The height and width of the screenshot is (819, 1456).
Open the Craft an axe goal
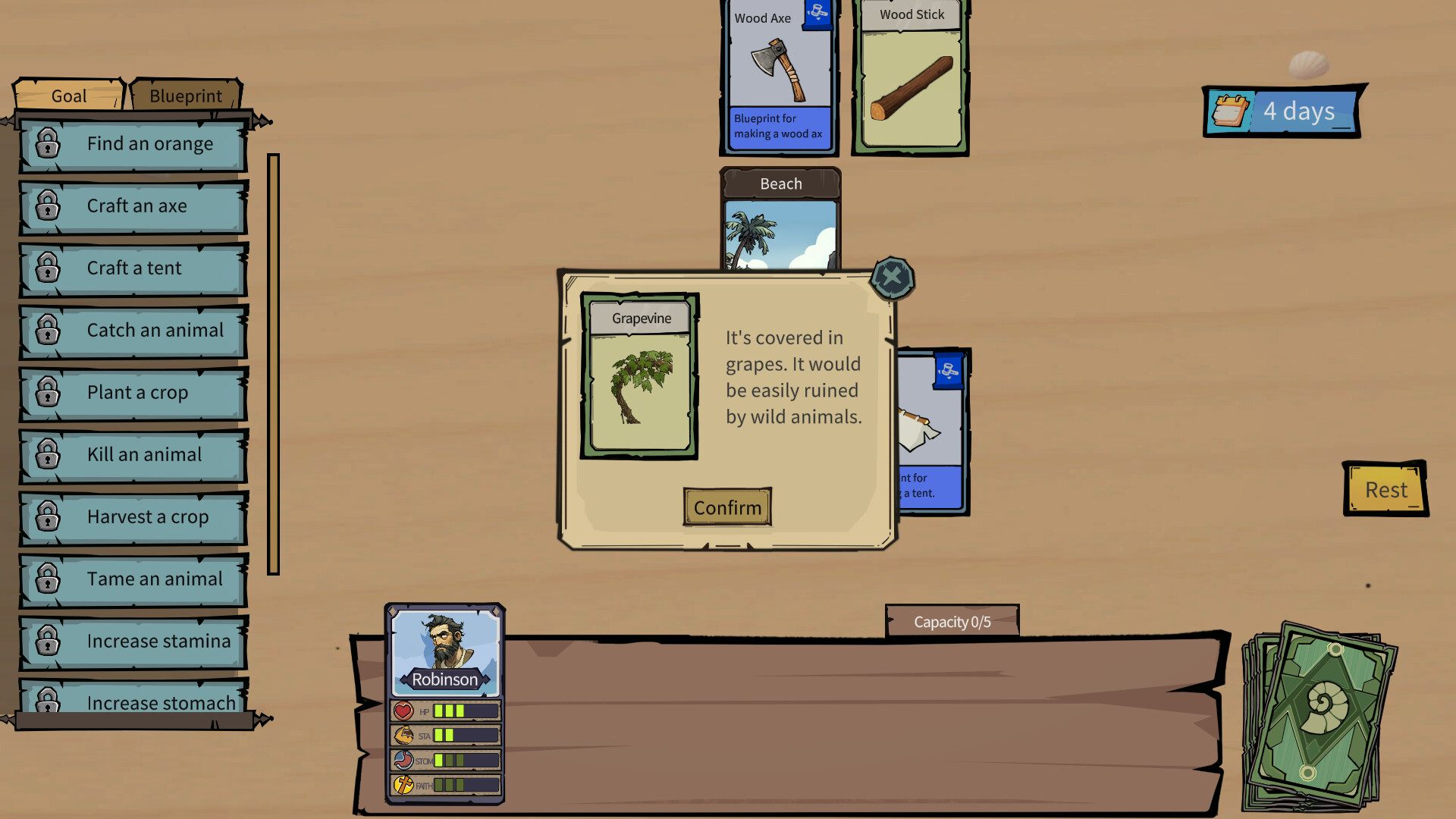click(134, 206)
